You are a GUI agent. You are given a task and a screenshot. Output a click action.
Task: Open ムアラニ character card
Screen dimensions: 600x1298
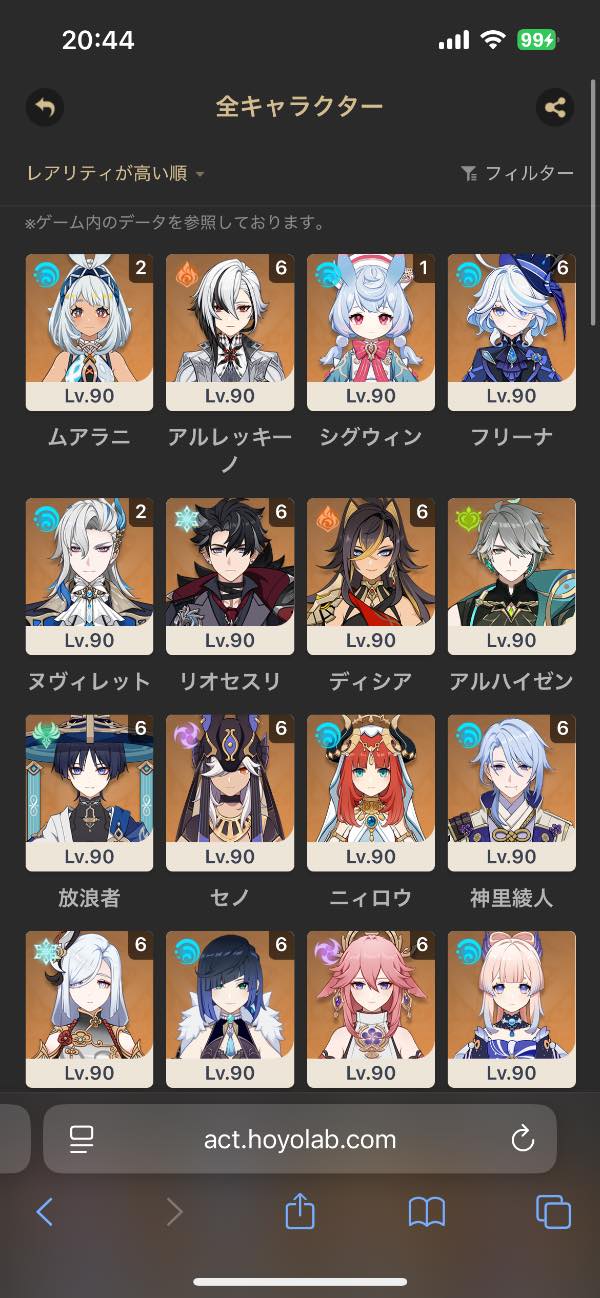(89, 332)
